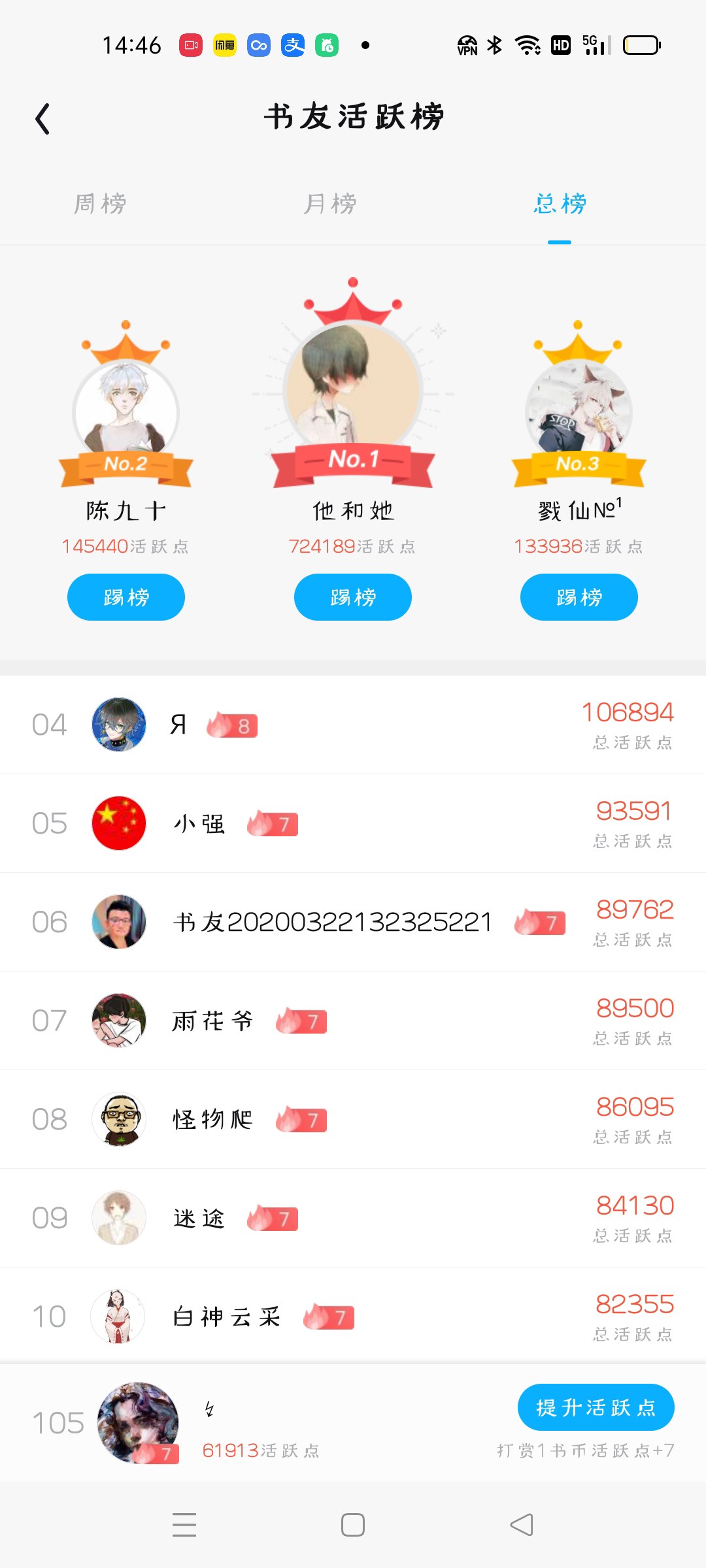The height and width of the screenshot is (1568, 706).
Task: Tap 踢榜 button under 陈九十
Action: coord(126,597)
